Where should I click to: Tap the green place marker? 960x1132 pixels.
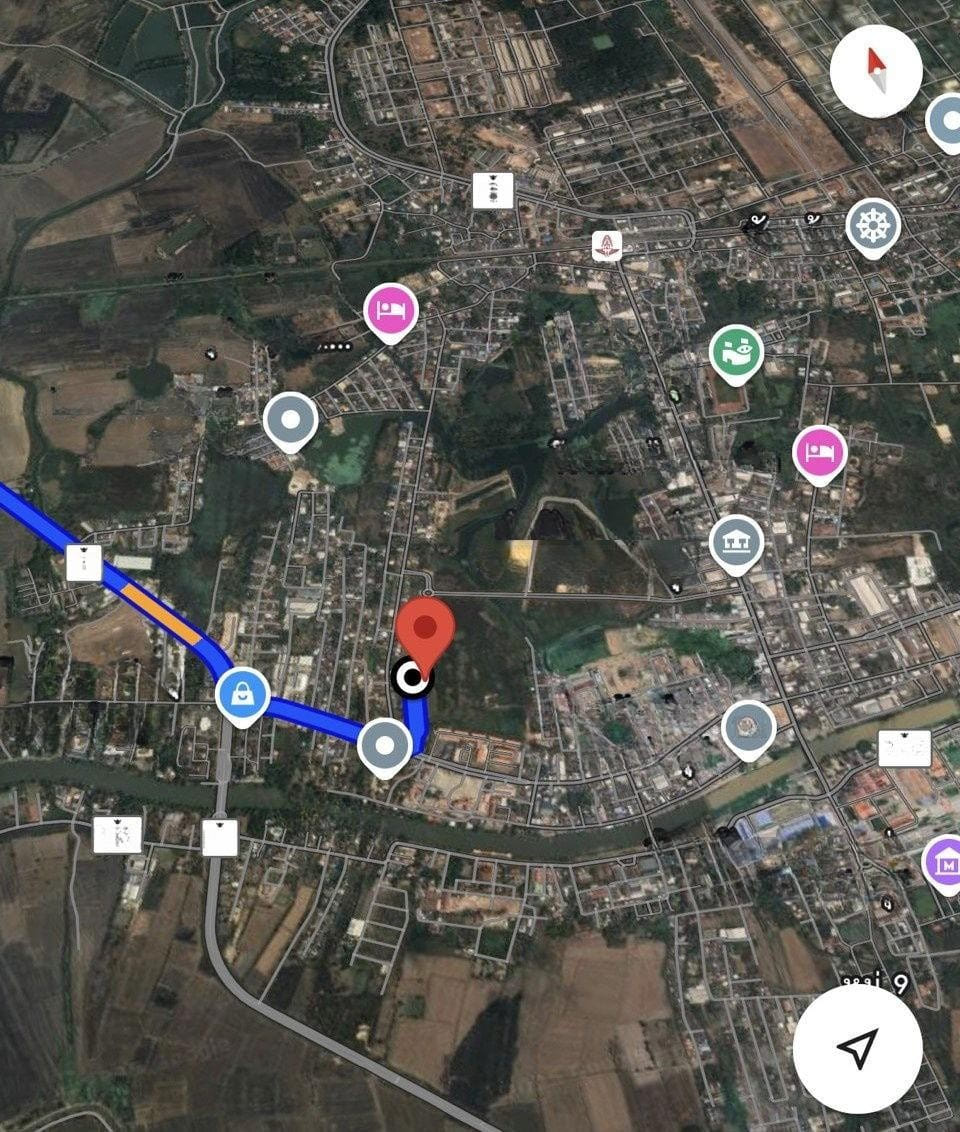[736, 352]
